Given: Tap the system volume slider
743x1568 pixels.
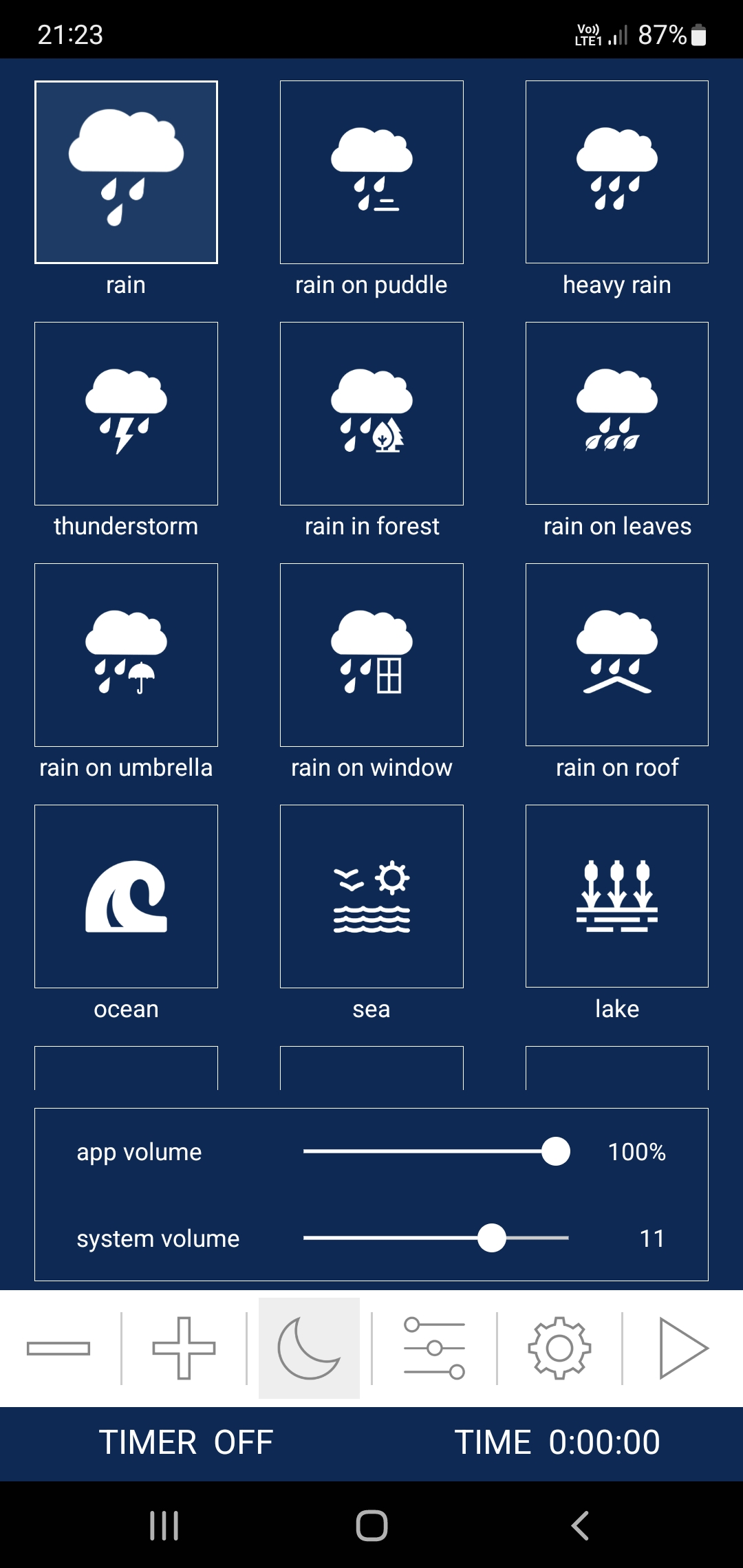Looking at the screenshot, I should coord(436,1238).
